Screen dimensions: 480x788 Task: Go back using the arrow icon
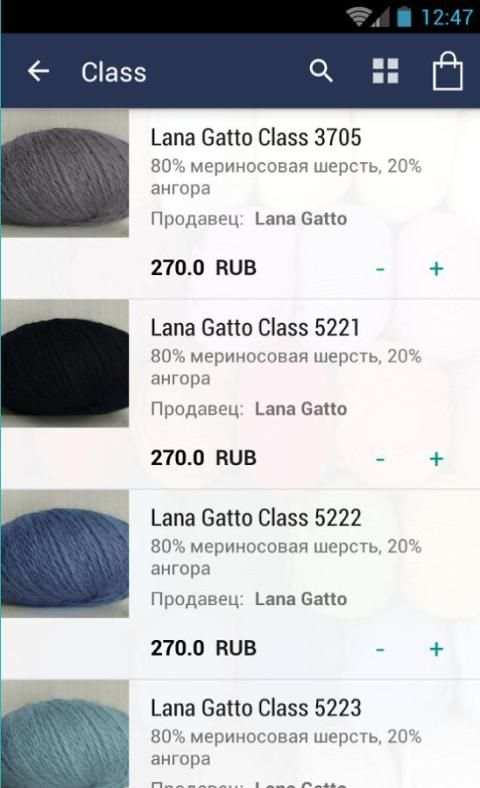click(38, 71)
